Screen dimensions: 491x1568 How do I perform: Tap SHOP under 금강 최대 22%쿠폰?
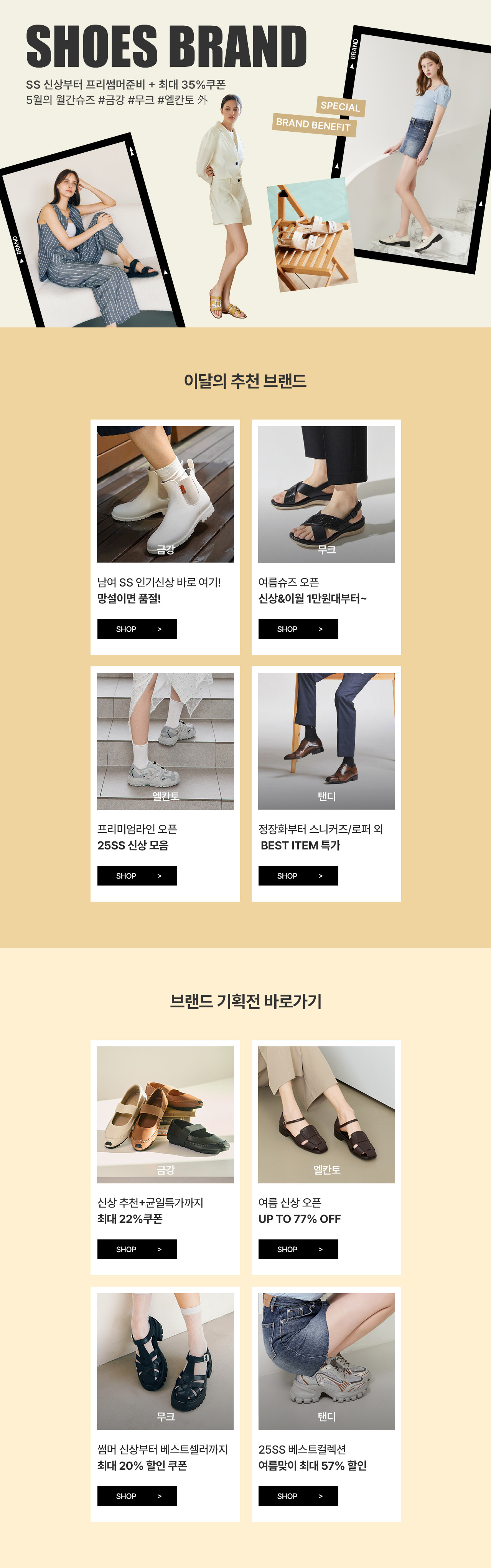coord(137,1249)
